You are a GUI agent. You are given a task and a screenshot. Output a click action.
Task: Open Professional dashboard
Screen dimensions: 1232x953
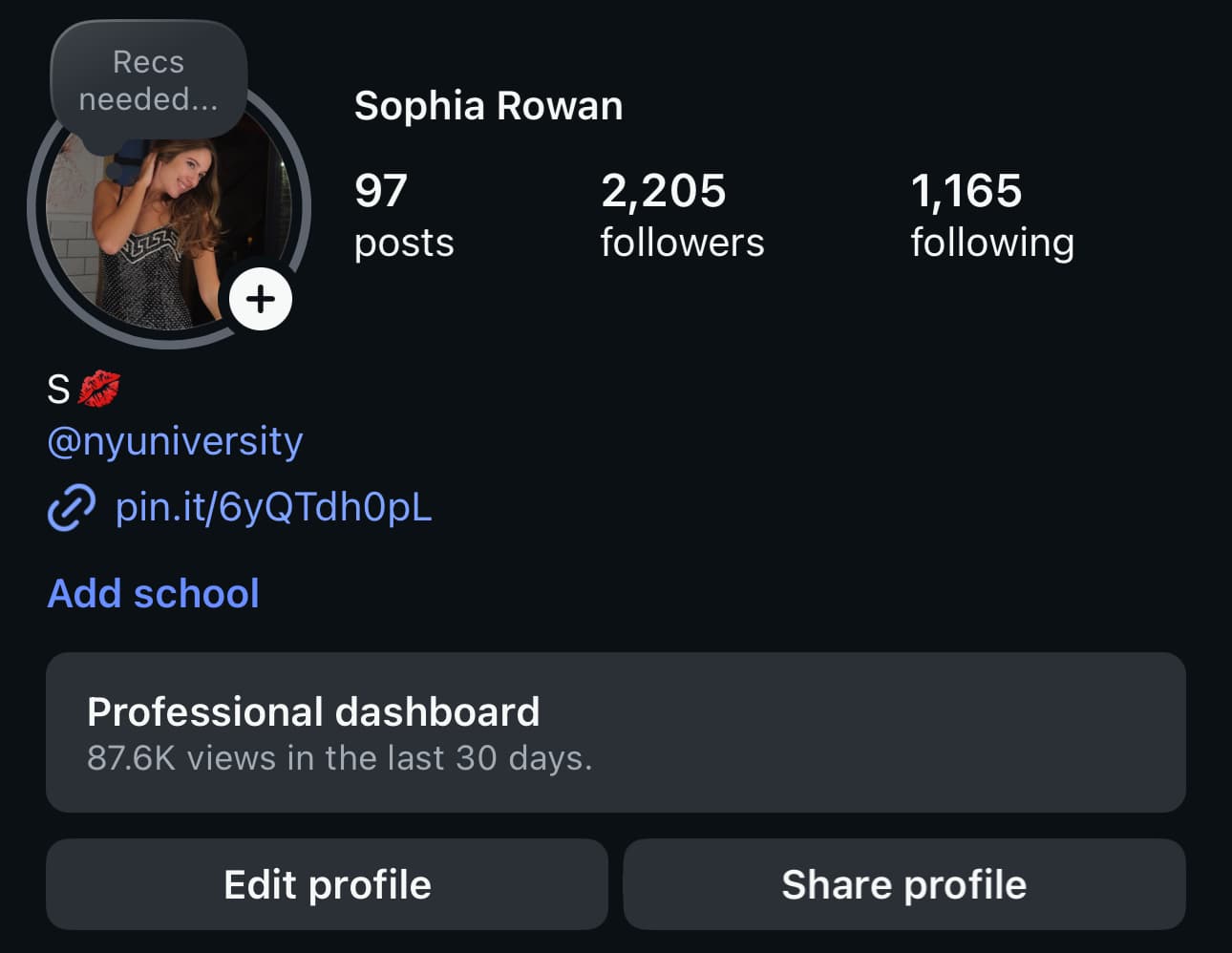[x=615, y=732]
